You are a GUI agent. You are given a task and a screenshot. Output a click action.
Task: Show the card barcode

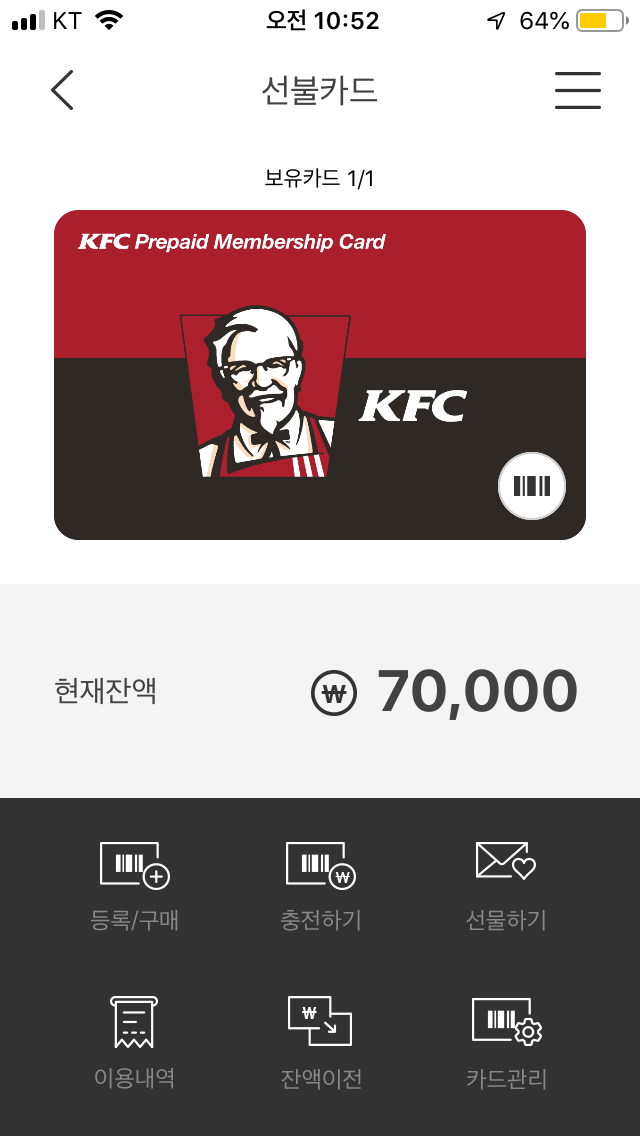click(x=532, y=487)
